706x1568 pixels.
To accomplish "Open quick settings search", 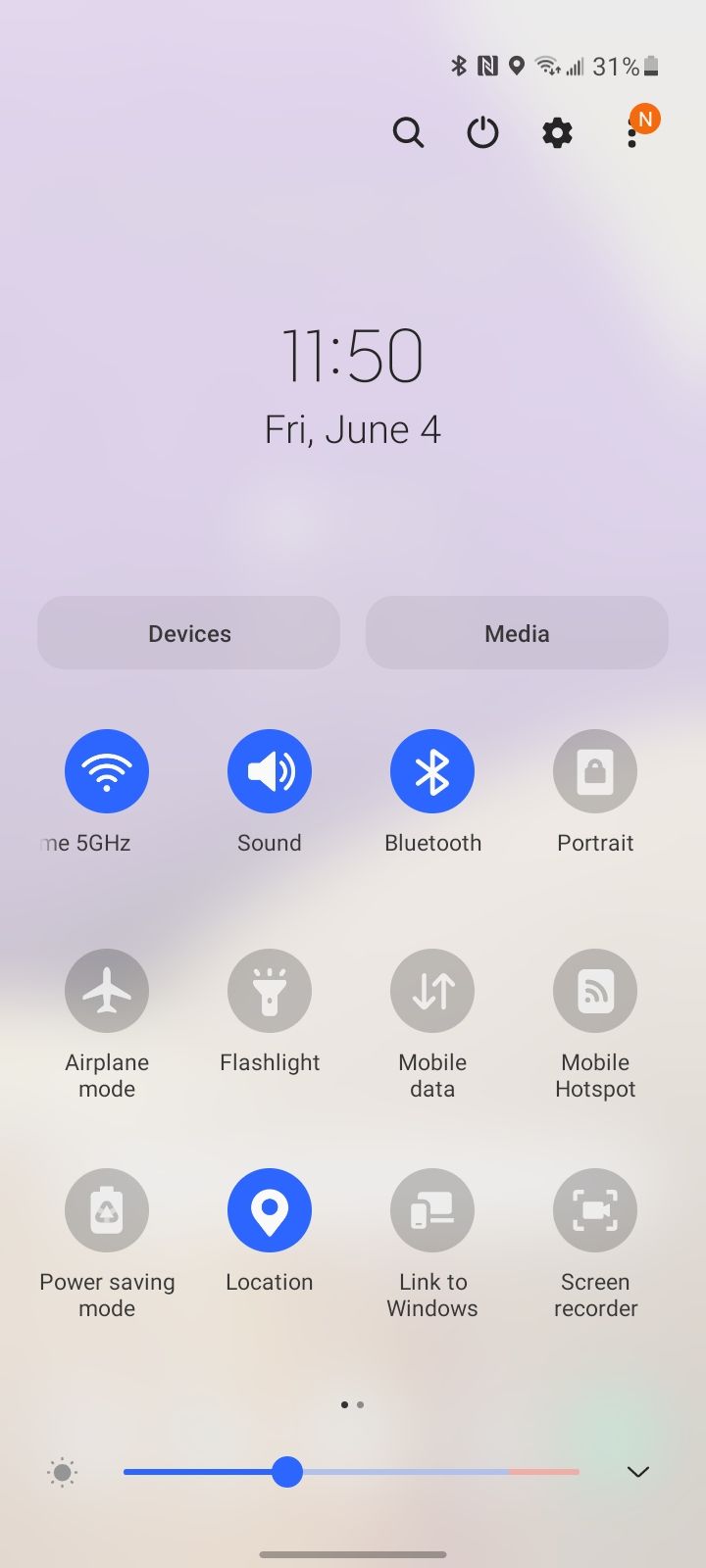I will click(408, 132).
